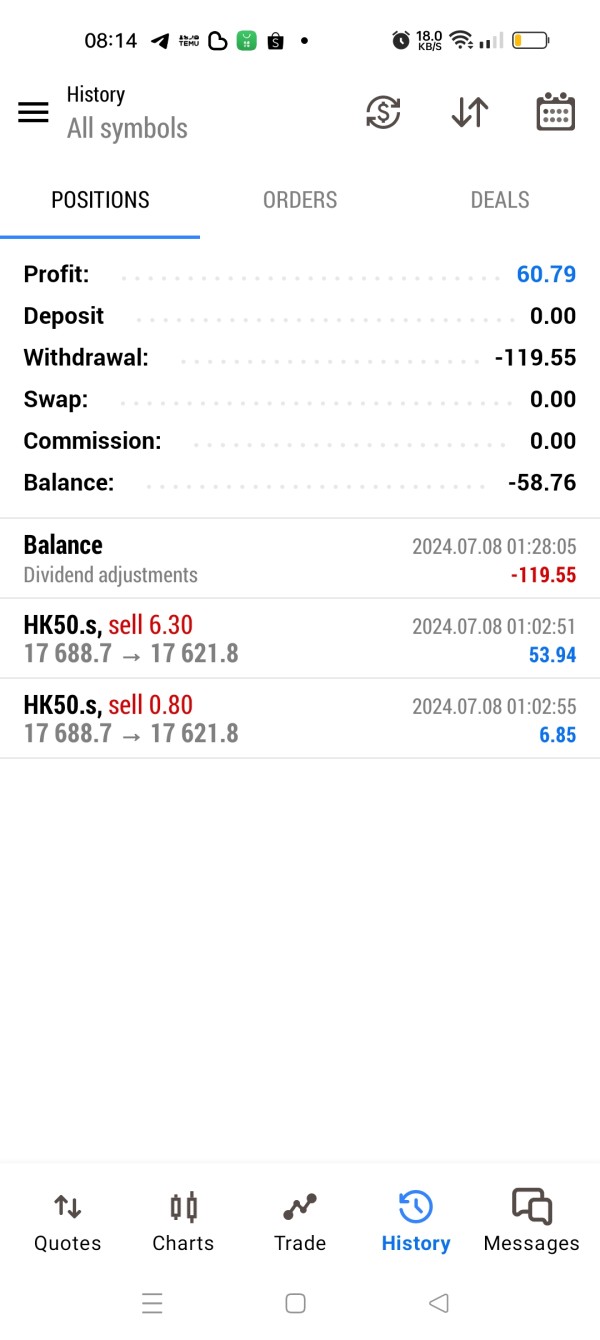Open the Charts section

pos(183,1222)
